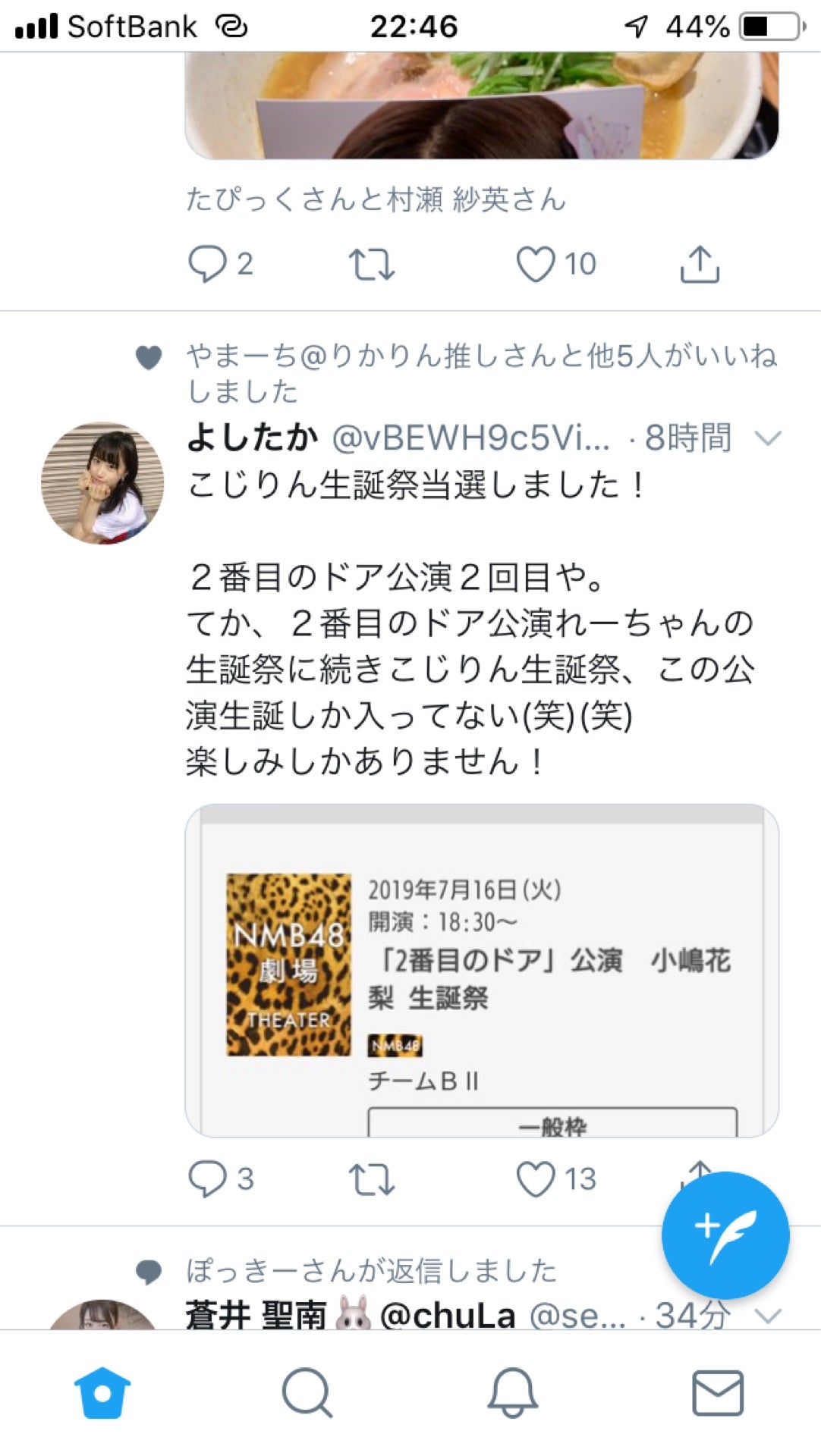Image resolution: width=821 pixels, height=1456 pixels.
Task: Reply to the ramen photo tweet
Action: [x=207, y=265]
